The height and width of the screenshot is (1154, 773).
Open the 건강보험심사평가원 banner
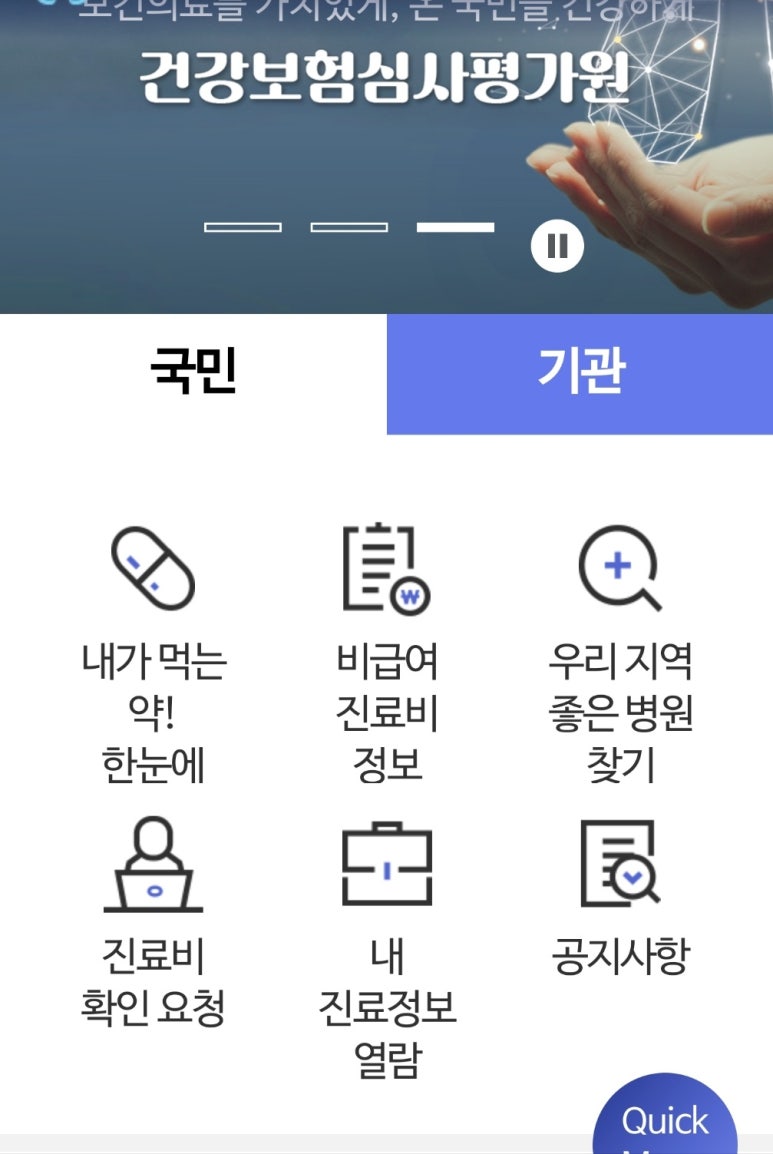click(x=385, y=80)
